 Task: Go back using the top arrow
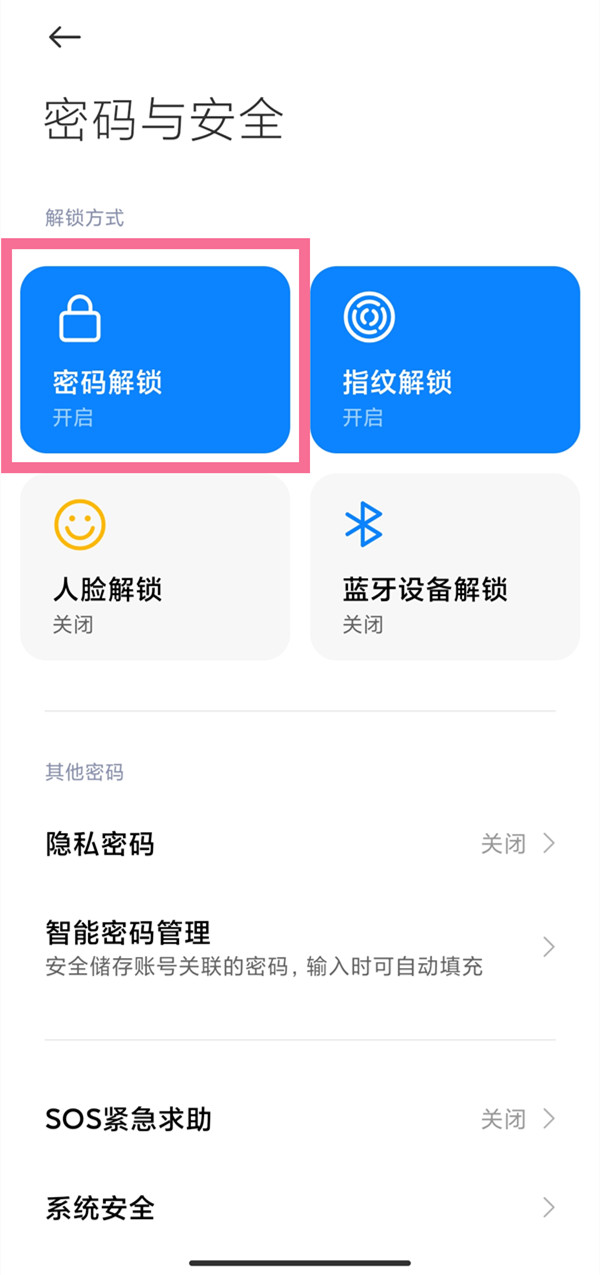tap(64, 38)
